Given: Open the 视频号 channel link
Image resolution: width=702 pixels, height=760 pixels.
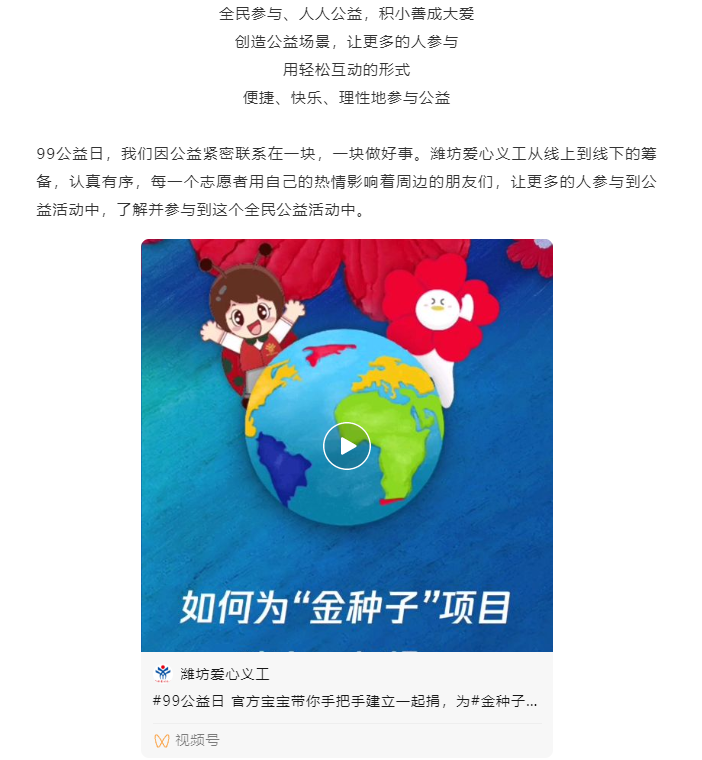Looking at the screenshot, I should coord(196,740).
